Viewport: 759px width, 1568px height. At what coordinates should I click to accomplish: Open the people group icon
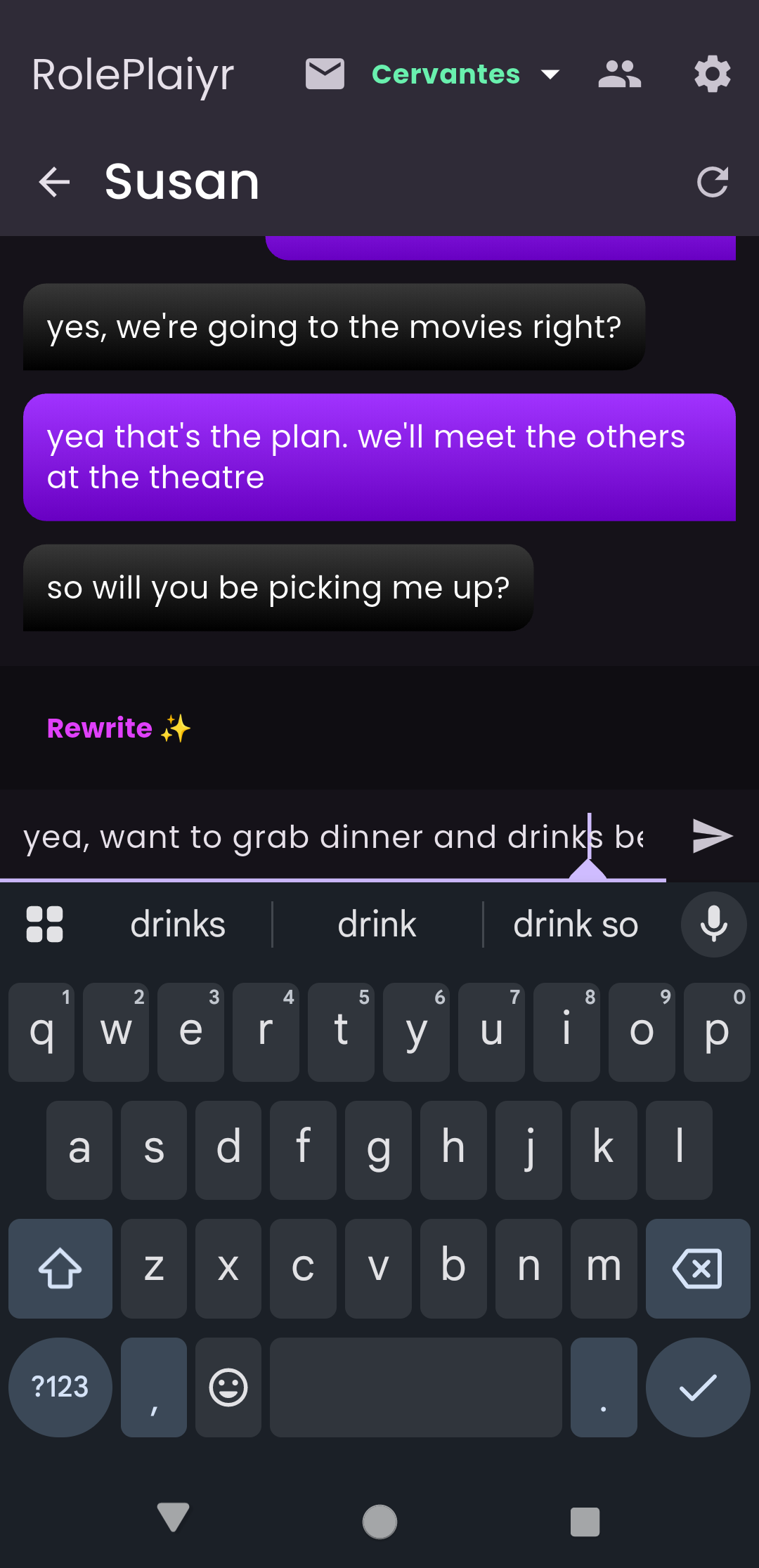(x=619, y=74)
